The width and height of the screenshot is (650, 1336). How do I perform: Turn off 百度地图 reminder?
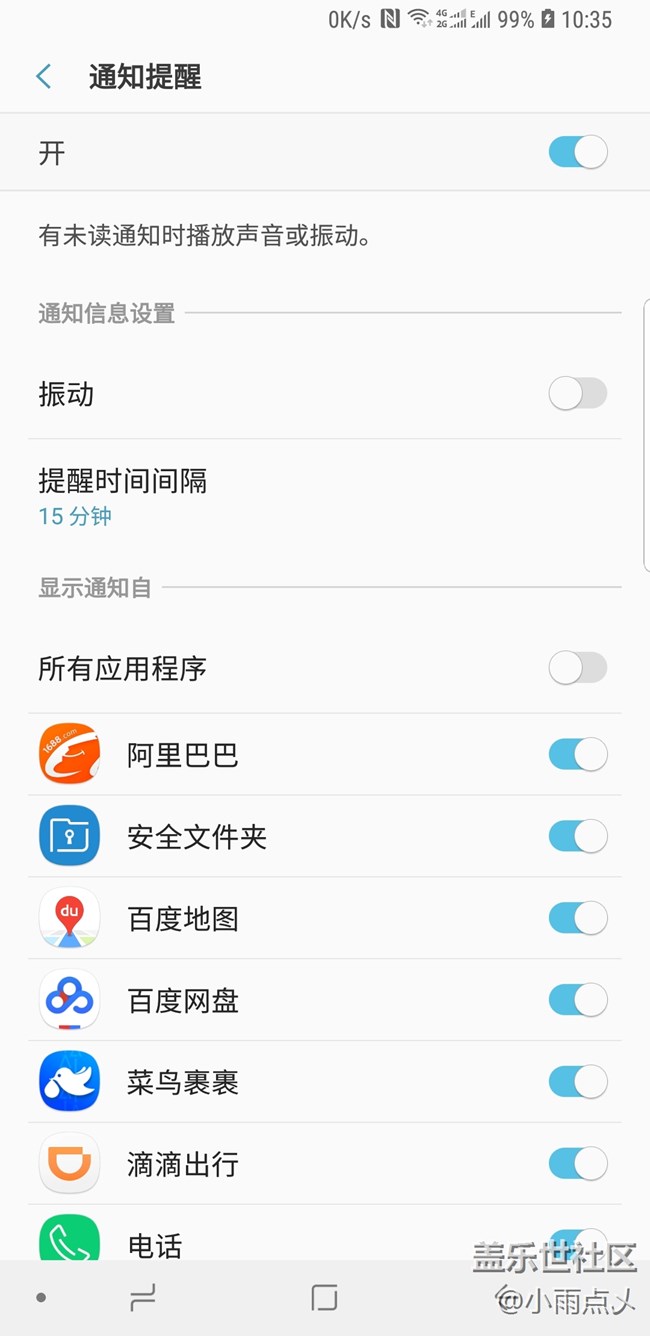coord(577,919)
